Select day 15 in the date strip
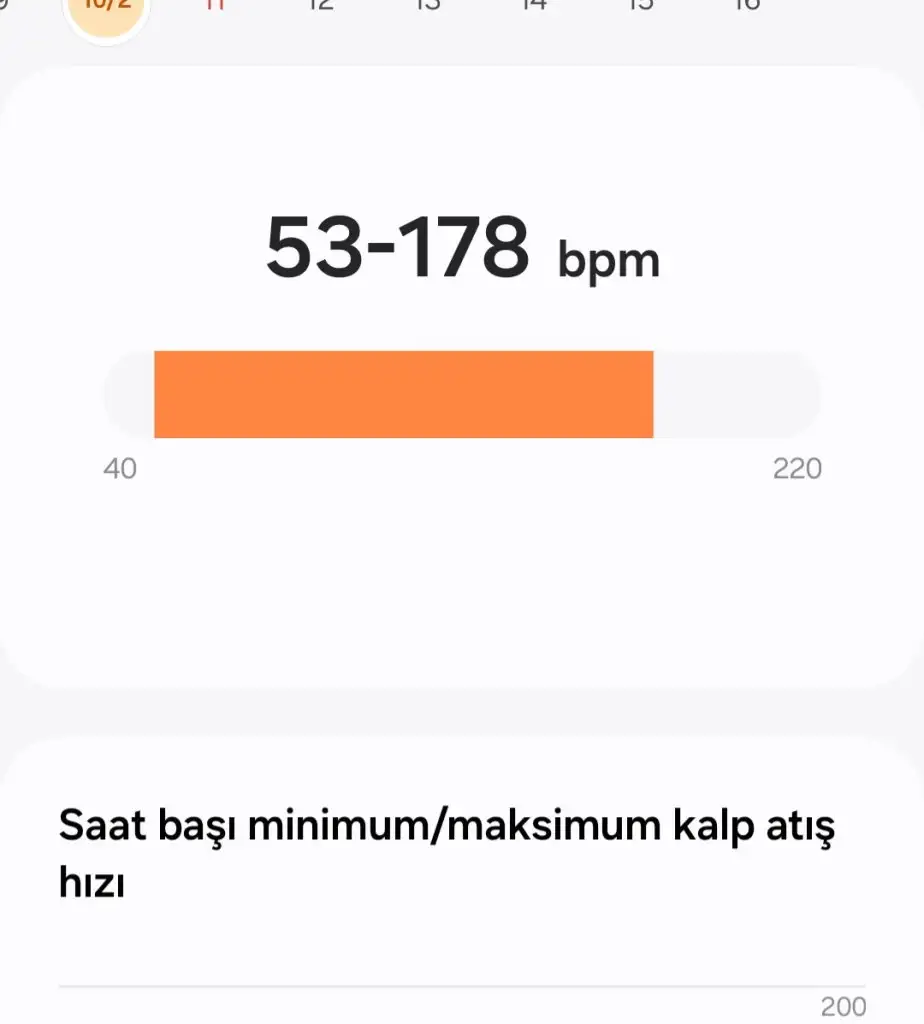 (641, 6)
